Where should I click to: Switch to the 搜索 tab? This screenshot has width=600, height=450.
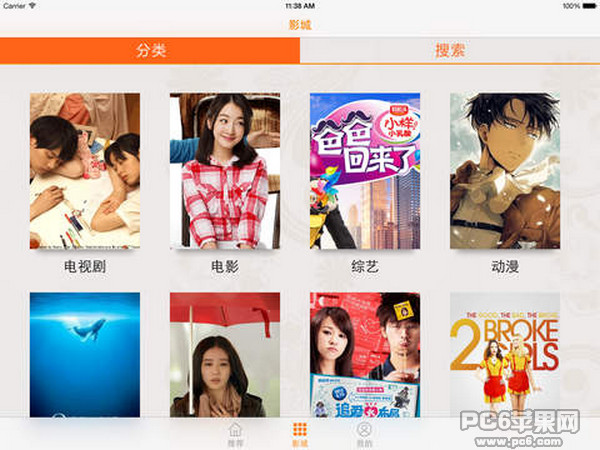click(450, 51)
